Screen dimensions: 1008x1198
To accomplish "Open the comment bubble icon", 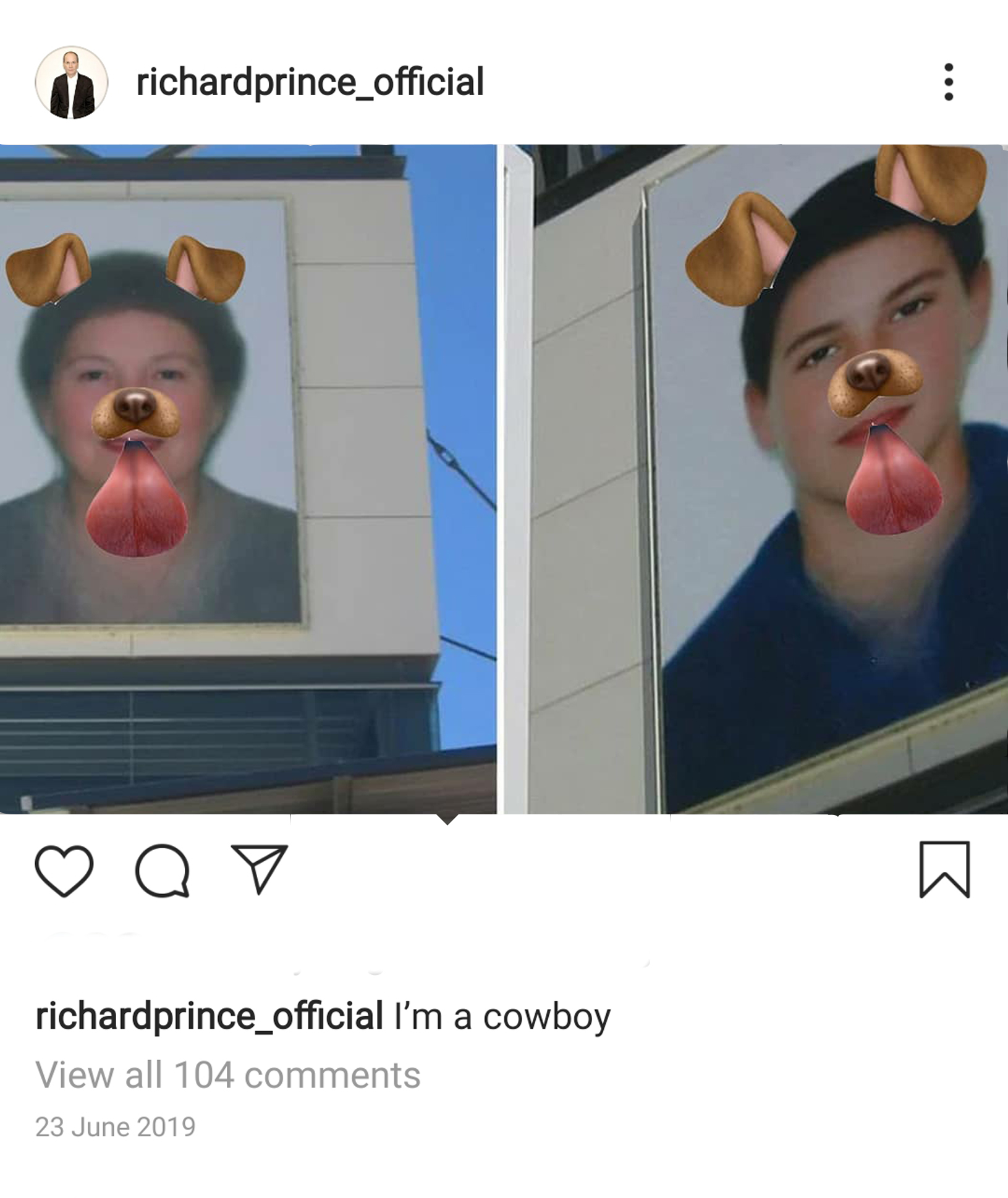I will click(x=163, y=871).
